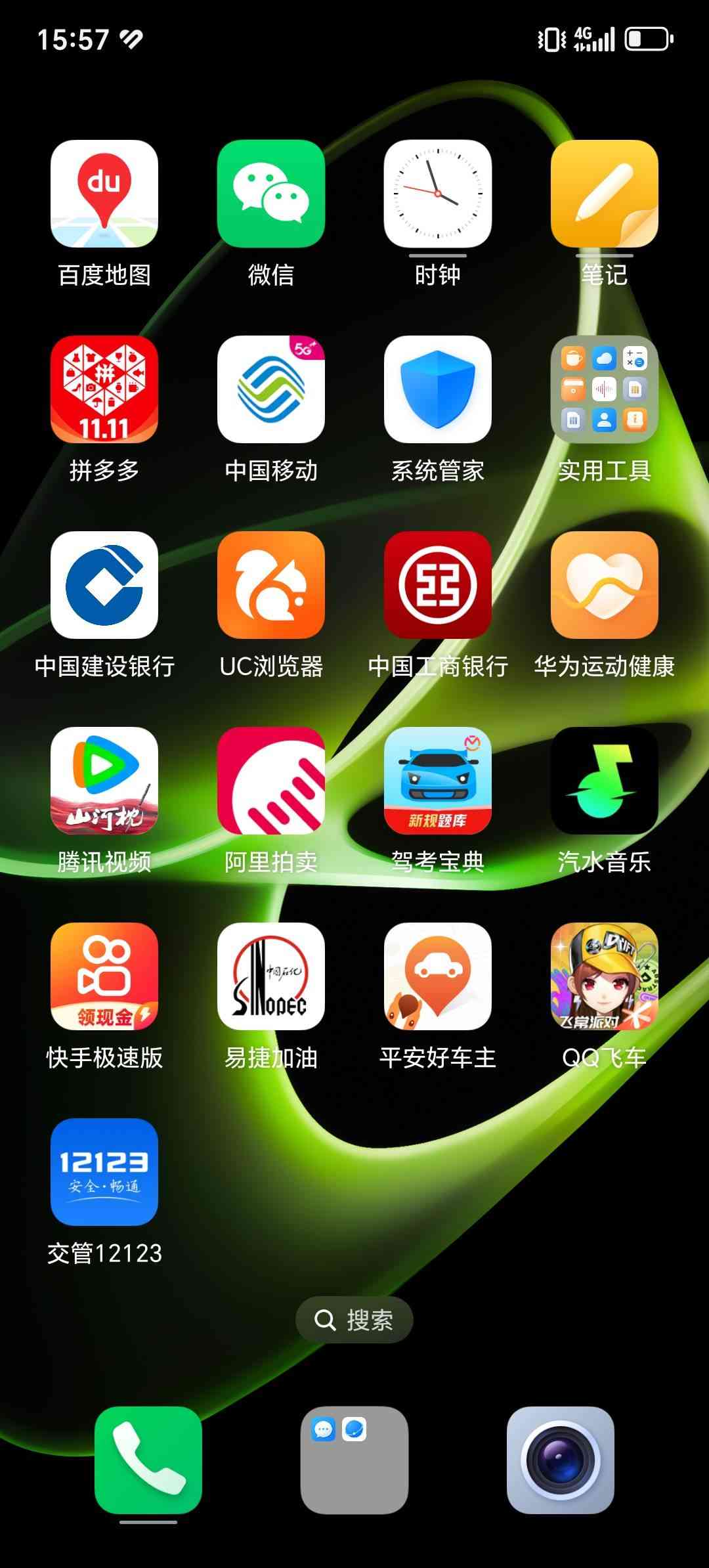Open 中国建设银行 banking app
Screen dimensions: 709x1568
[104, 585]
